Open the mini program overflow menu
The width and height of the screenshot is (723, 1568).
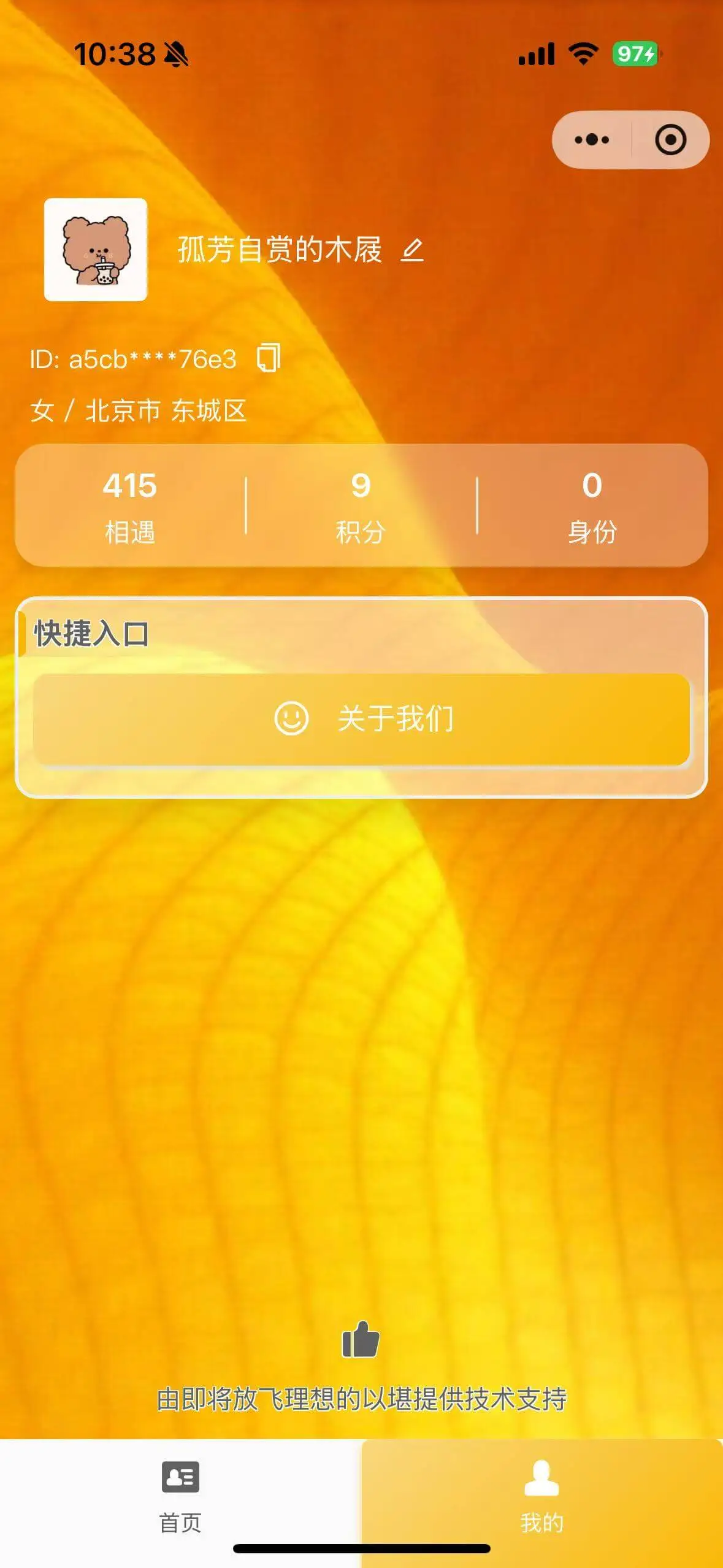592,140
